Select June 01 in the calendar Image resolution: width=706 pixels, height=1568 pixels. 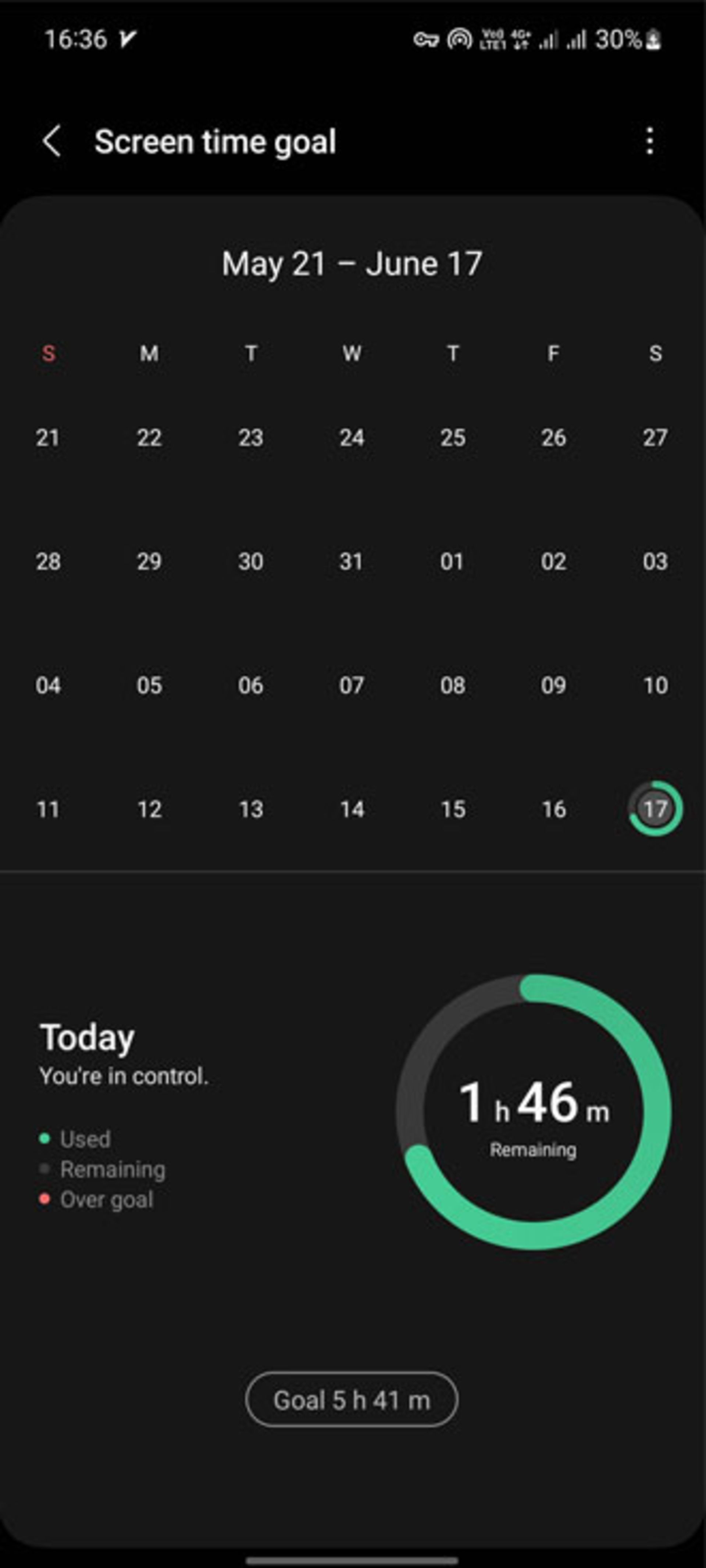pyautogui.click(x=452, y=561)
